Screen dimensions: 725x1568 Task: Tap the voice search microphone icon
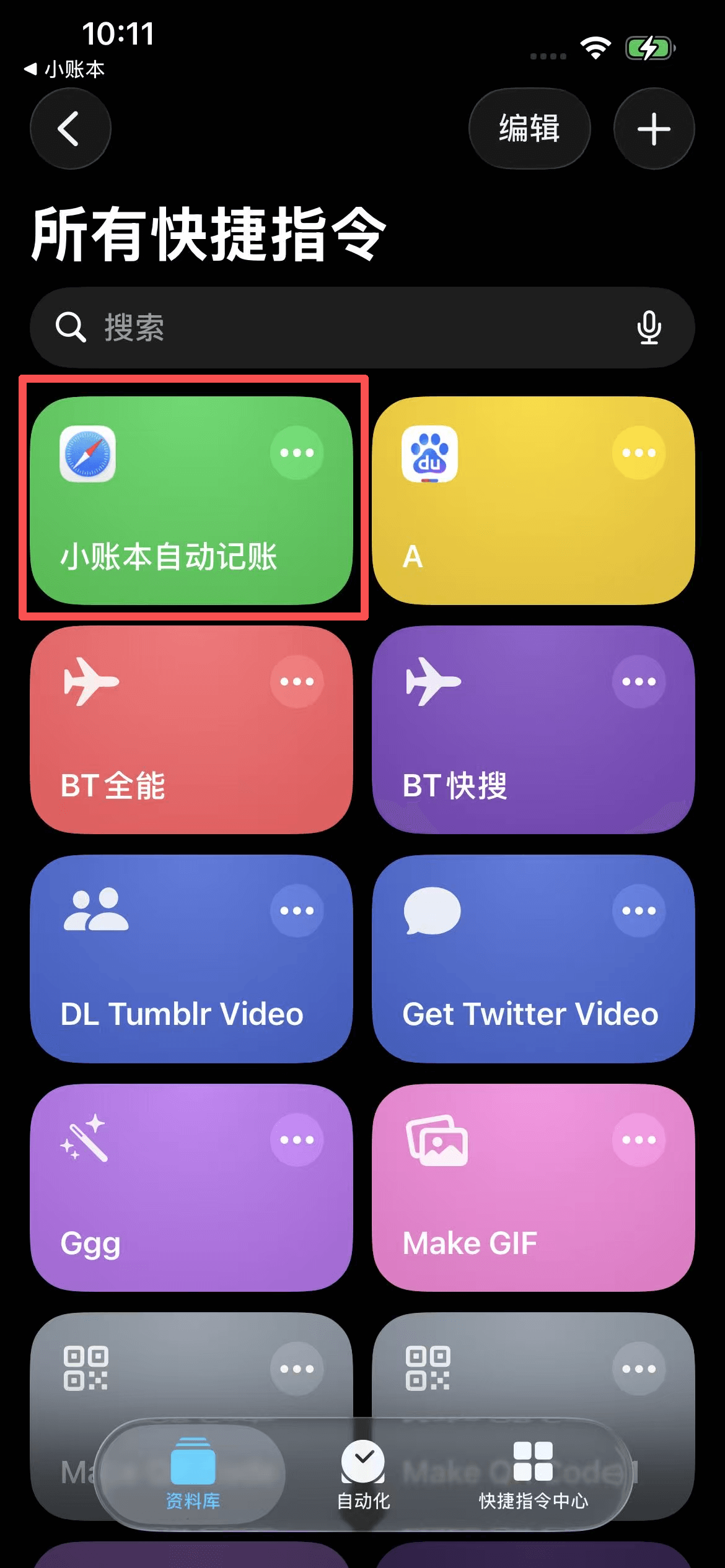[649, 328]
